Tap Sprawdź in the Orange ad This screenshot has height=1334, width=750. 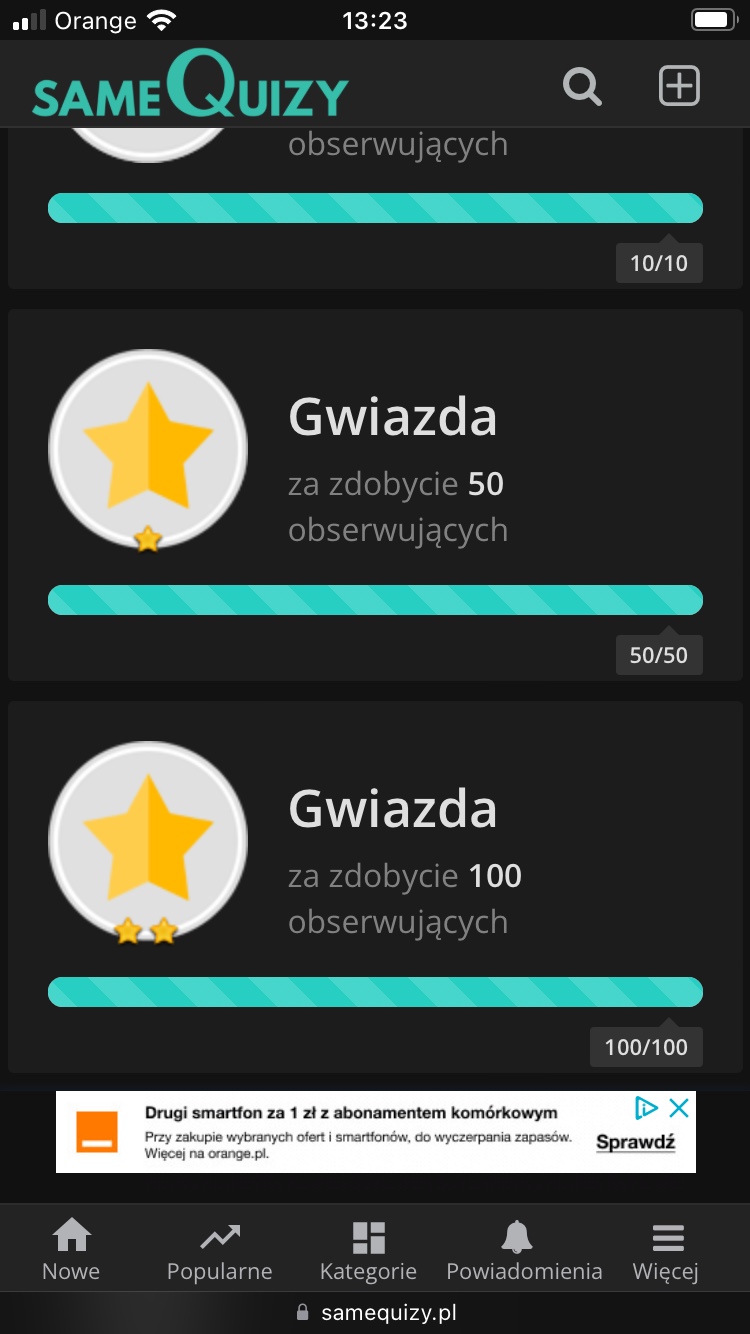[635, 1142]
